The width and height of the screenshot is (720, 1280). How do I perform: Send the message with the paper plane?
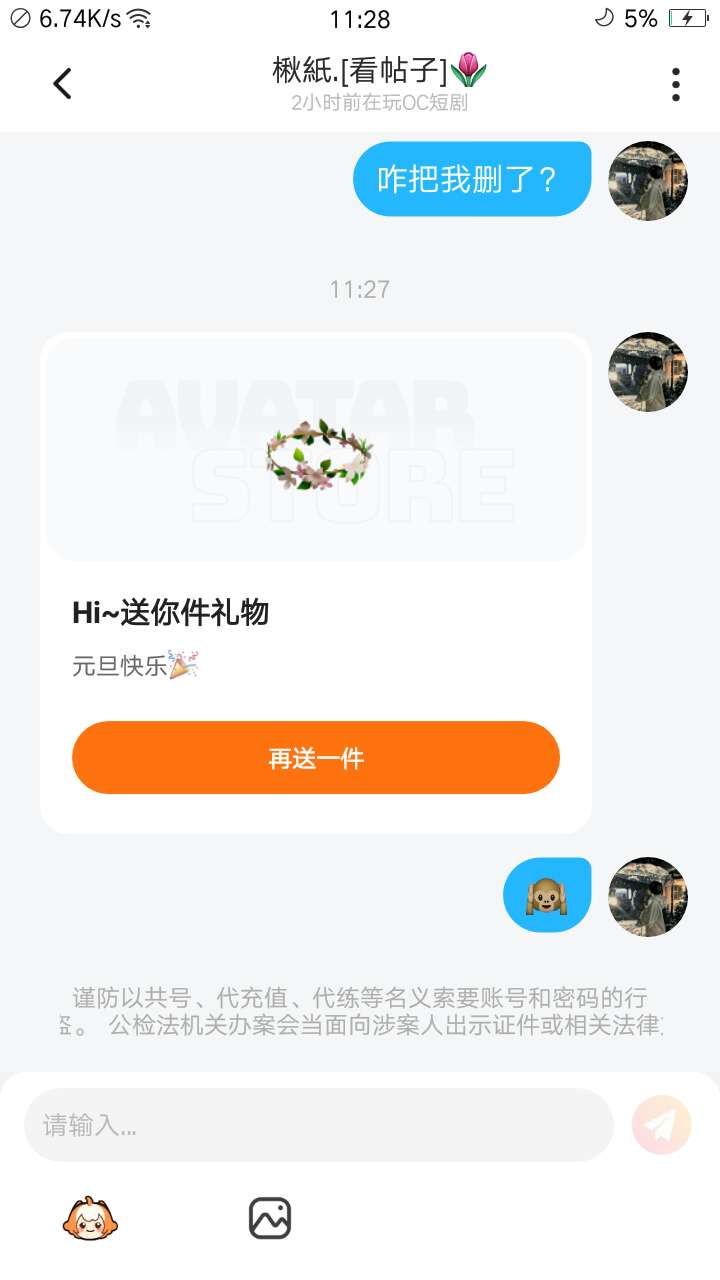click(x=661, y=1125)
